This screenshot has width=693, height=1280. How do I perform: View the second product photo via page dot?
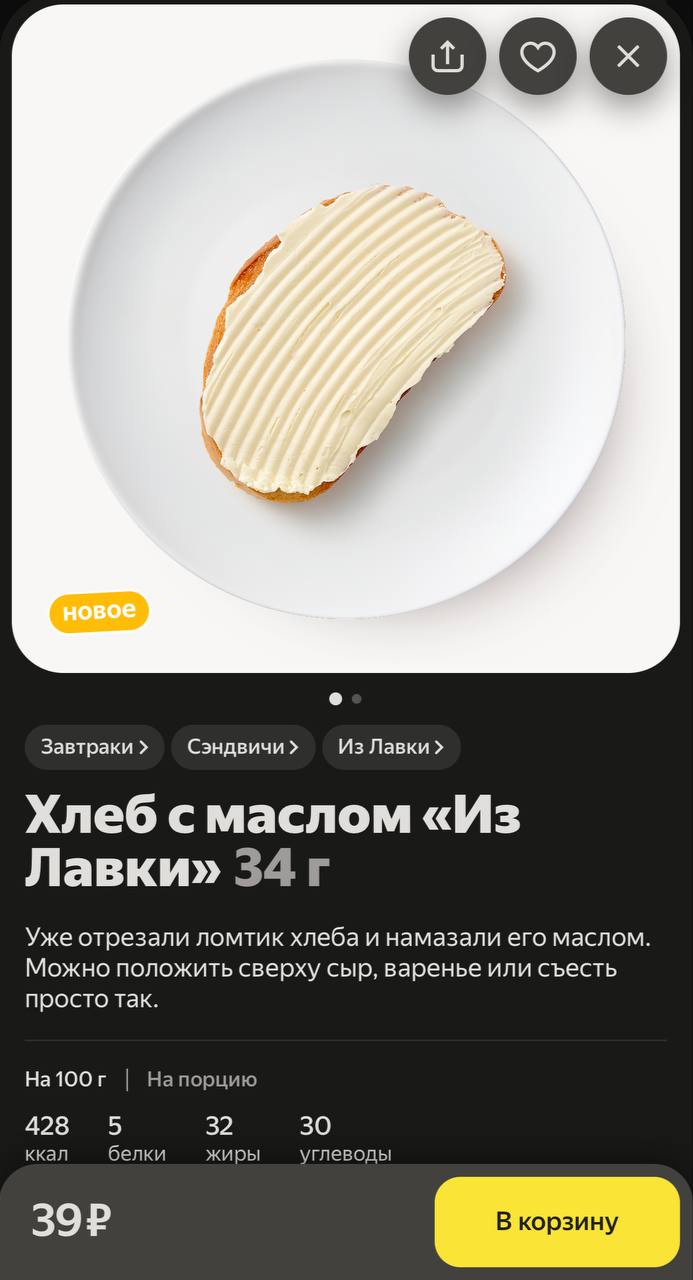(x=357, y=699)
